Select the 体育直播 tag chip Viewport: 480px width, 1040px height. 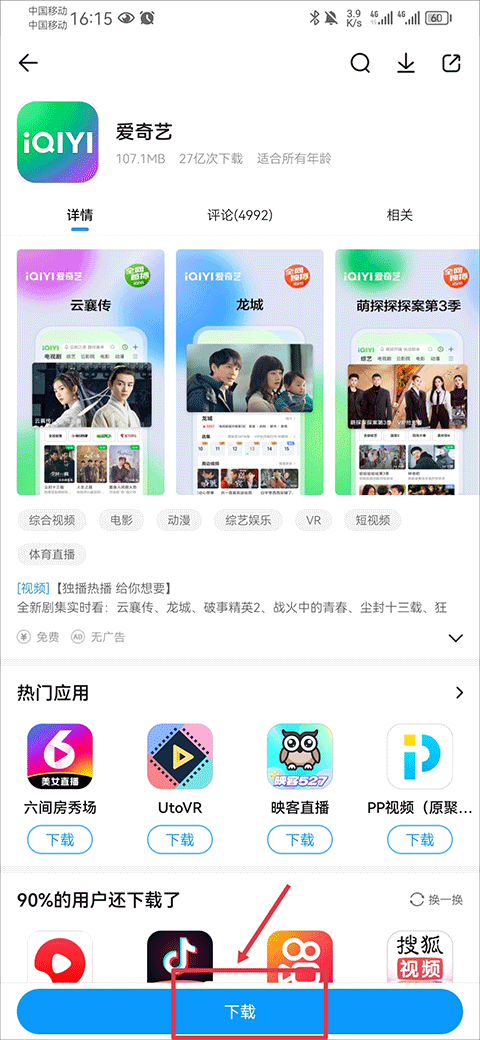click(x=52, y=554)
